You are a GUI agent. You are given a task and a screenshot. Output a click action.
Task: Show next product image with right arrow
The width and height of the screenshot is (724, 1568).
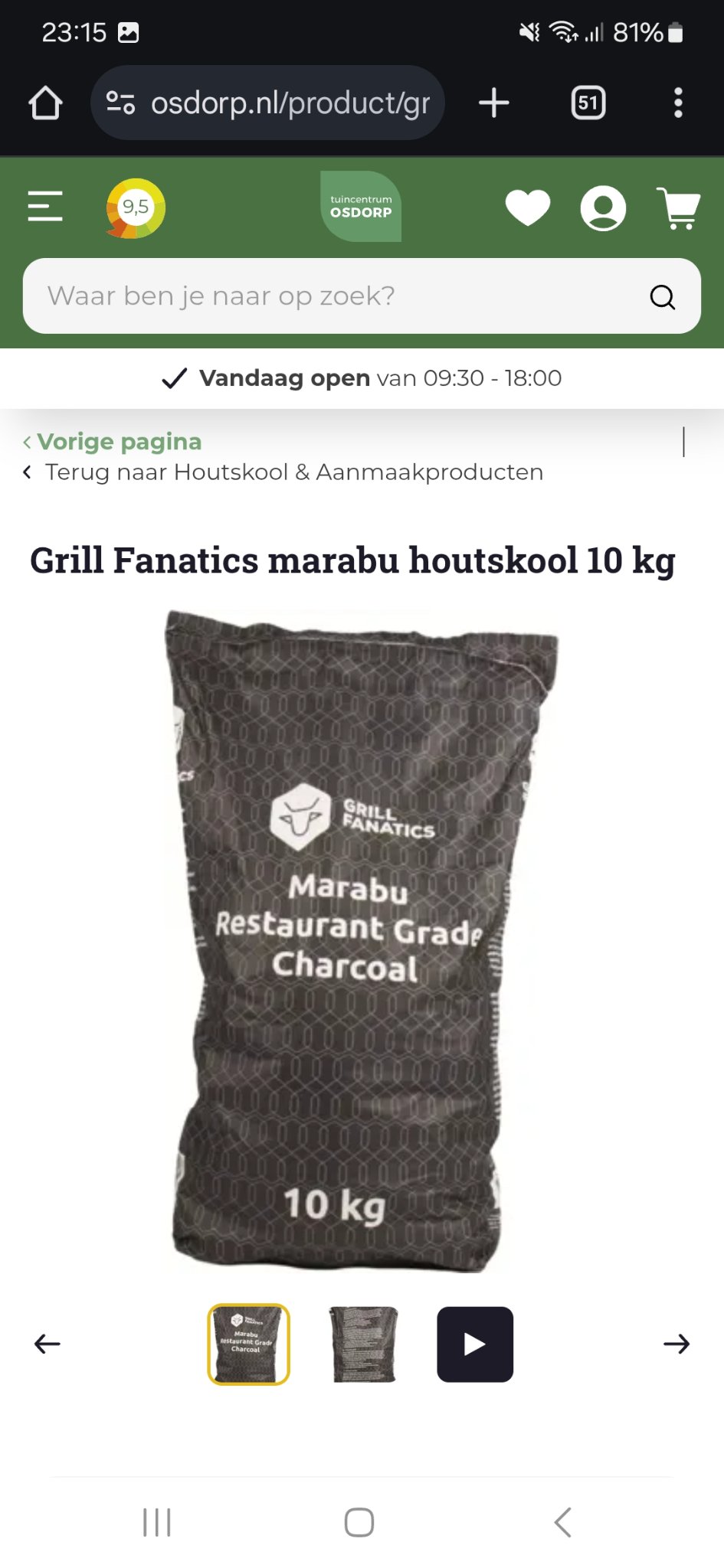click(676, 1344)
